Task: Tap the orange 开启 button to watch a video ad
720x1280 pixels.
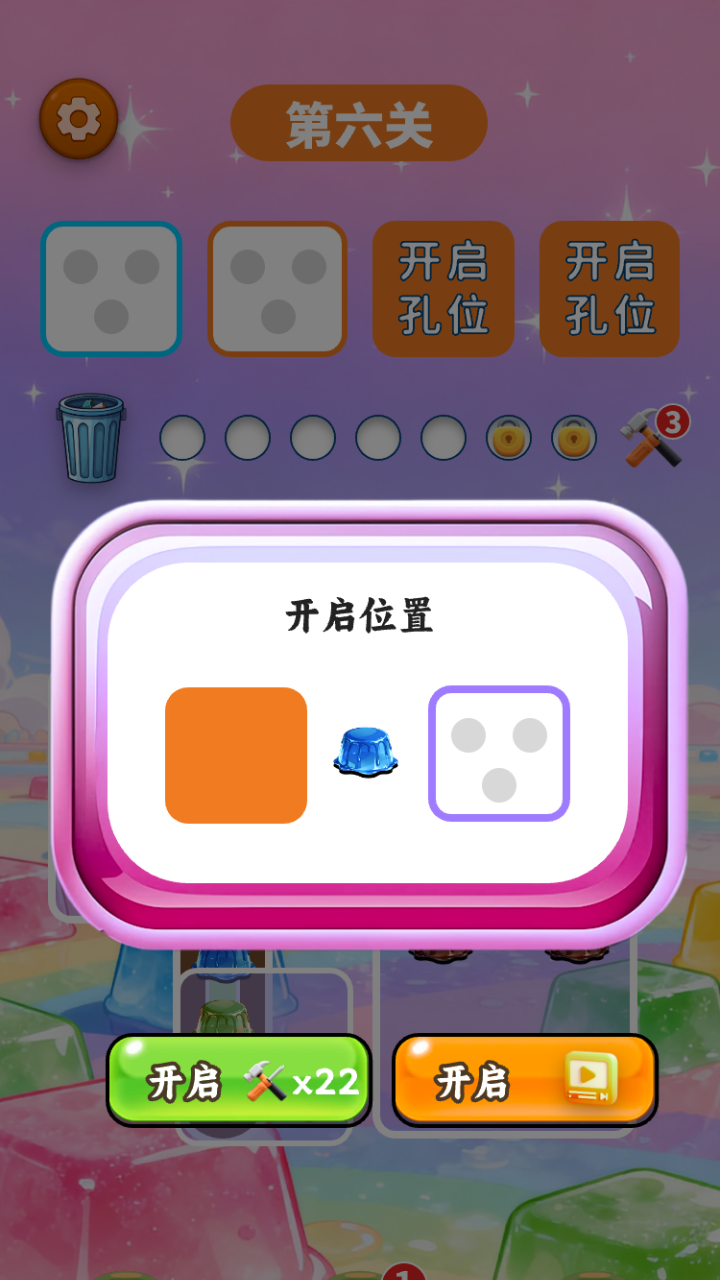Action: point(525,1081)
